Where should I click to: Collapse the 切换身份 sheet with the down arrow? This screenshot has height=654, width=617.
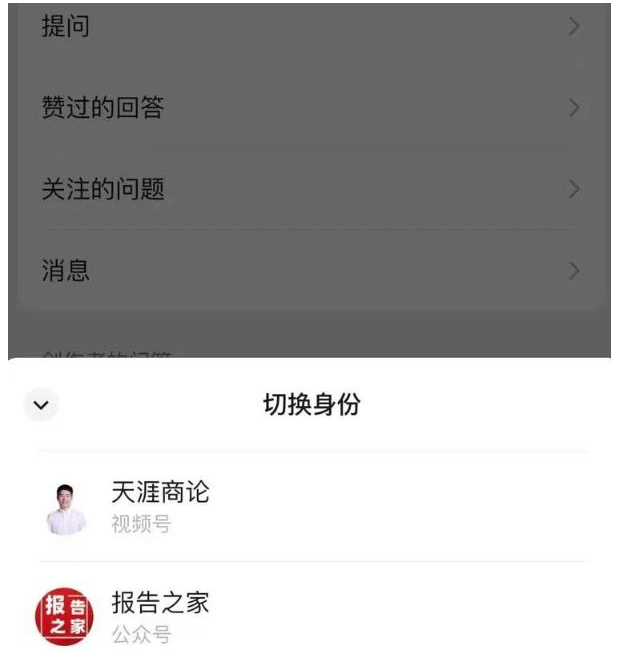(x=41, y=405)
